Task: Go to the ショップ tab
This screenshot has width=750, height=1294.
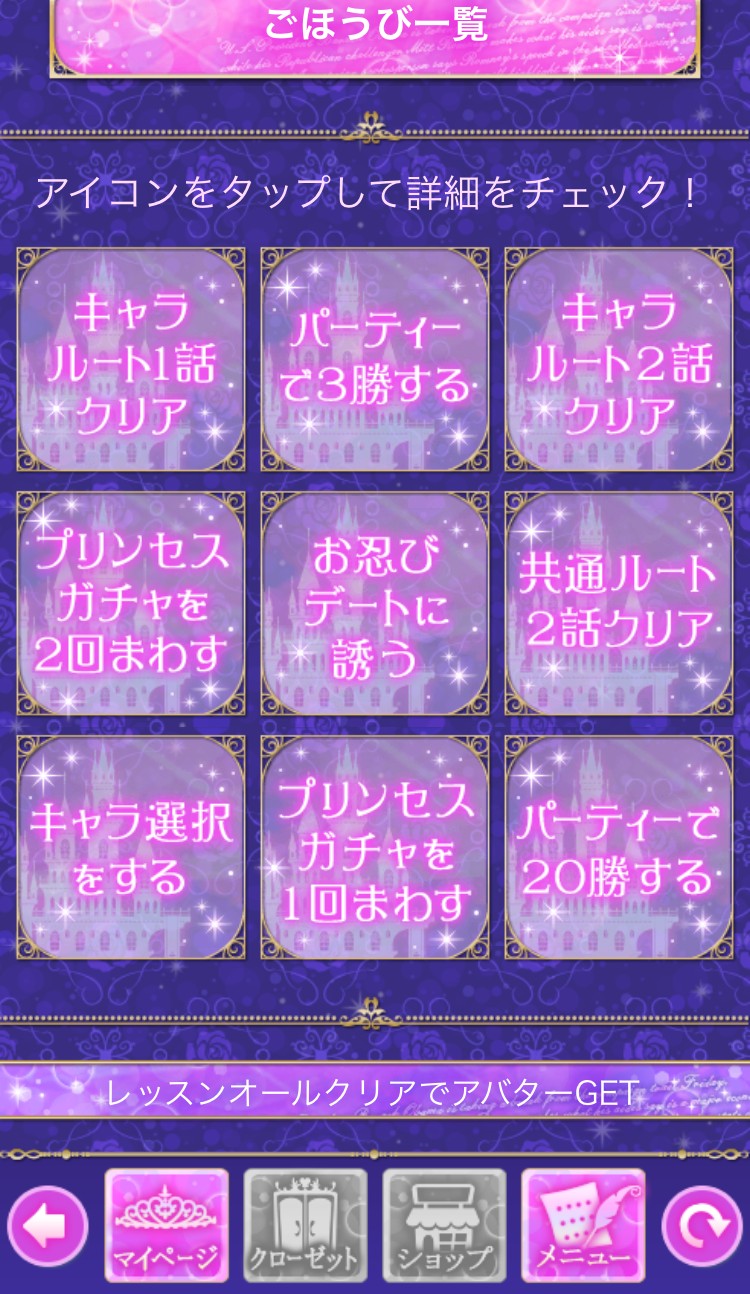Action: [x=444, y=1225]
